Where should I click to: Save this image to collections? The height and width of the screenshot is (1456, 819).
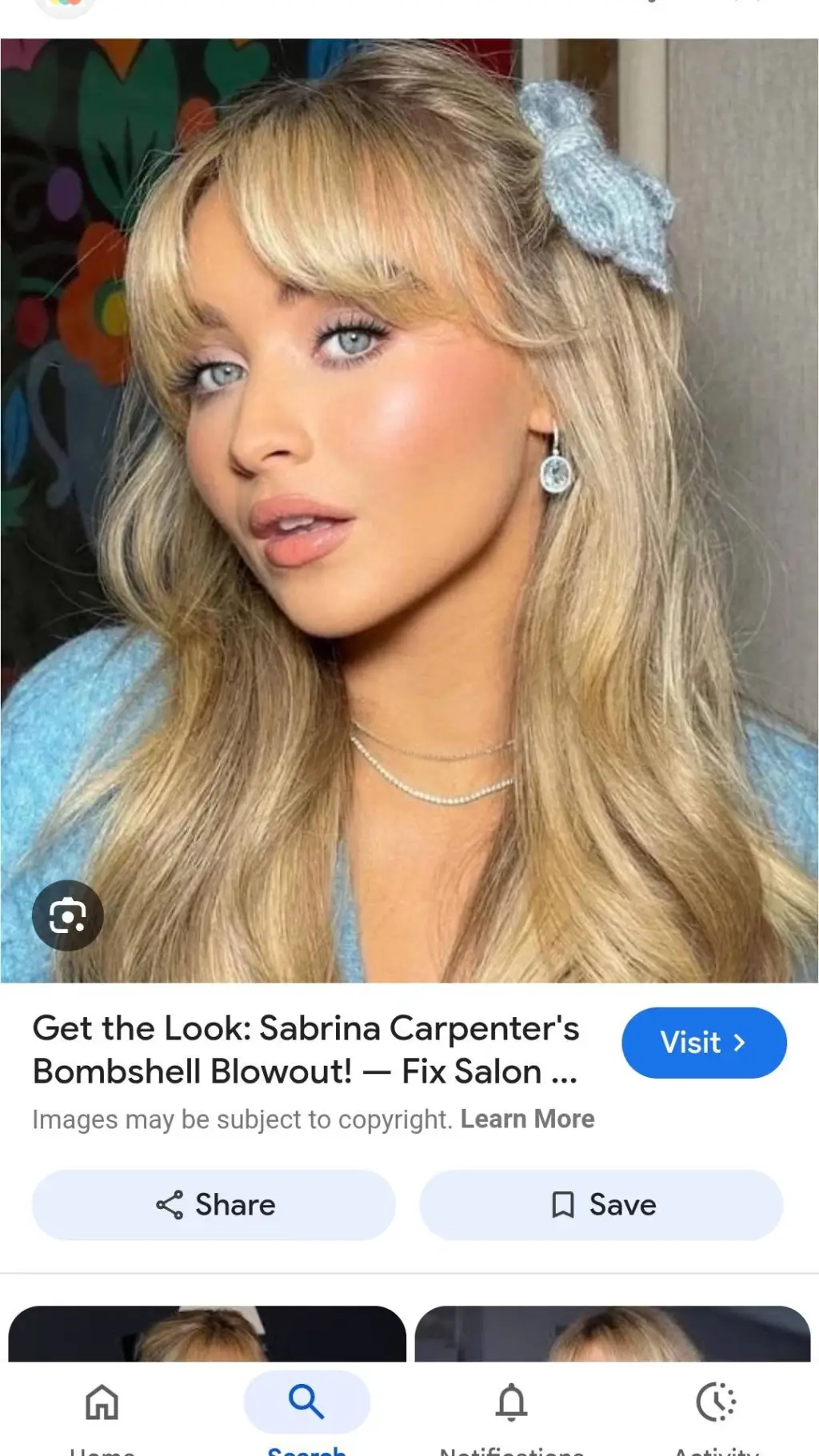point(601,1205)
